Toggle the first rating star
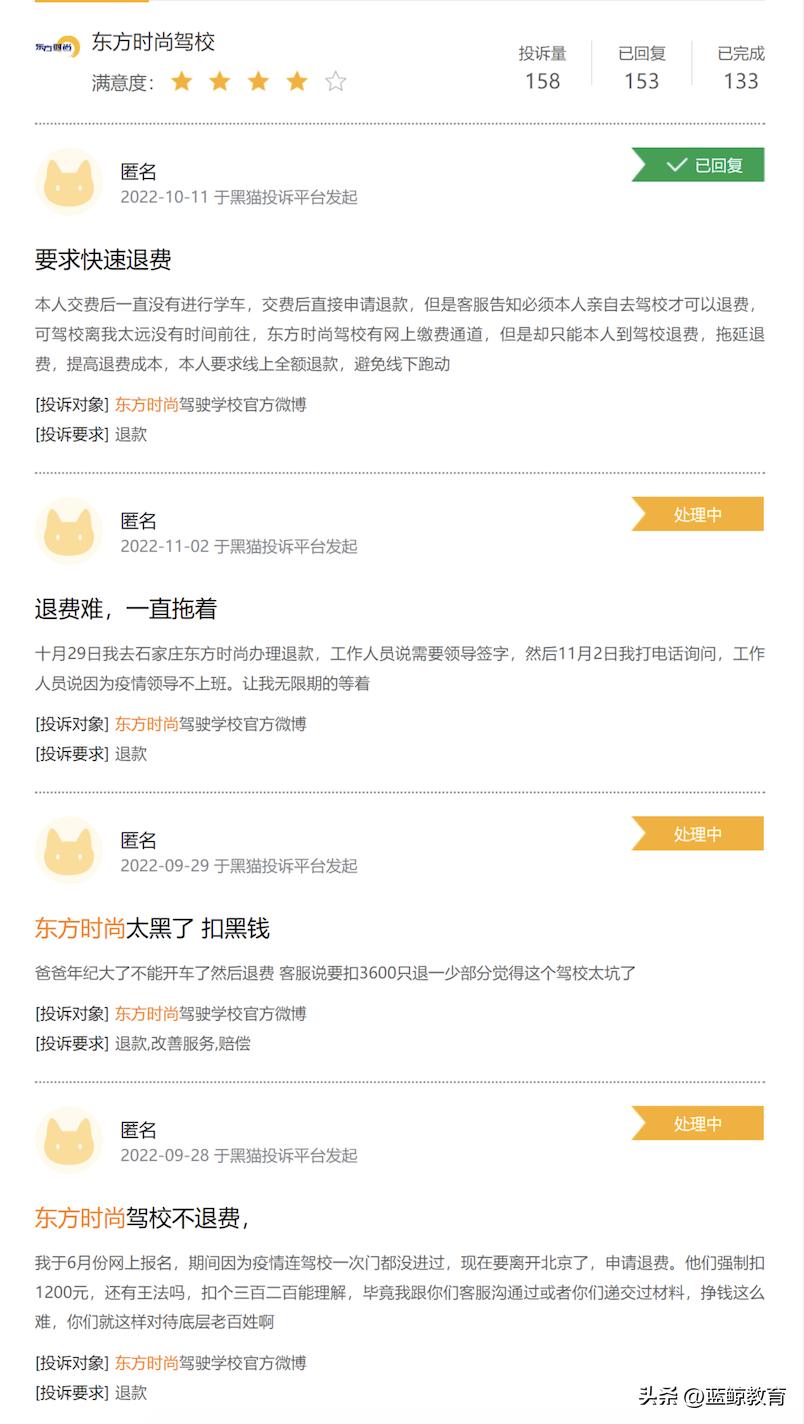804x1424 pixels. click(x=182, y=80)
